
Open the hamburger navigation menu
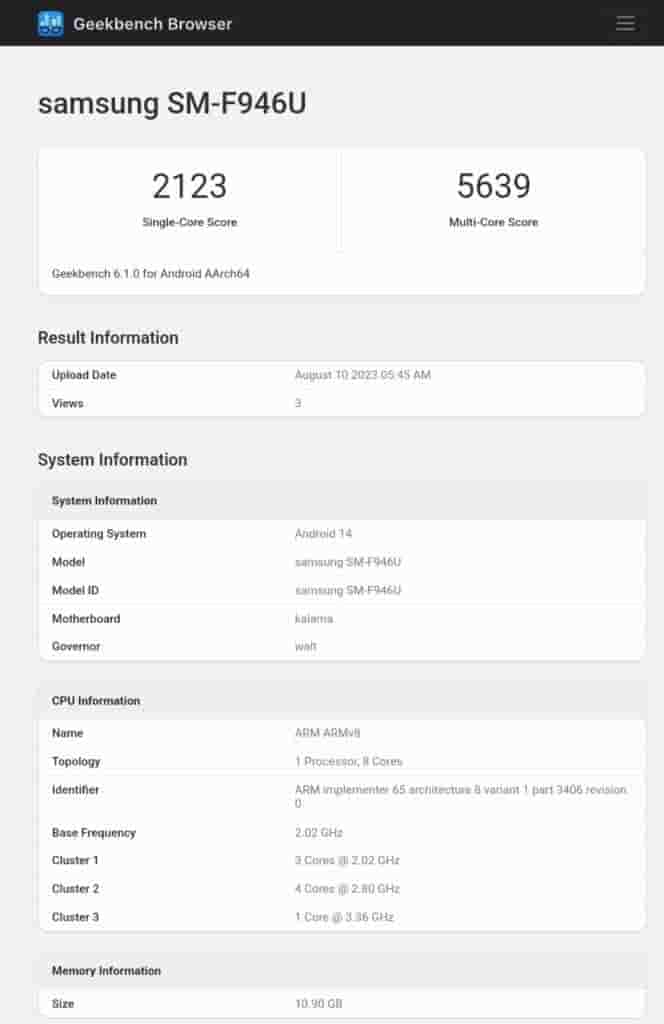click(625, 23)
